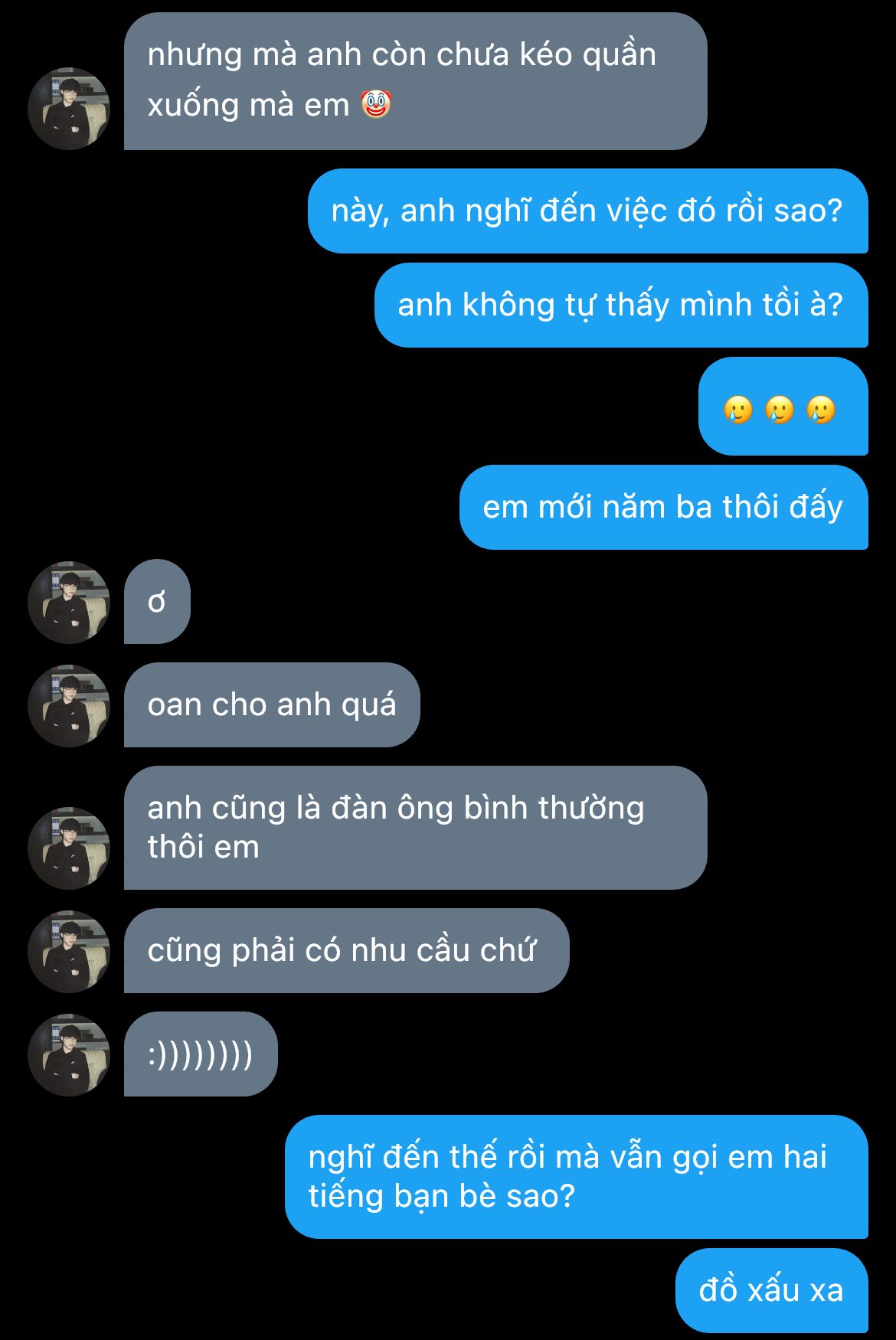The height and width of the screenshot is (1340, 896).
Task: View profile from avatar beside 'cũng phải có nhu cầu chứ'
Action: pos(69,951)
